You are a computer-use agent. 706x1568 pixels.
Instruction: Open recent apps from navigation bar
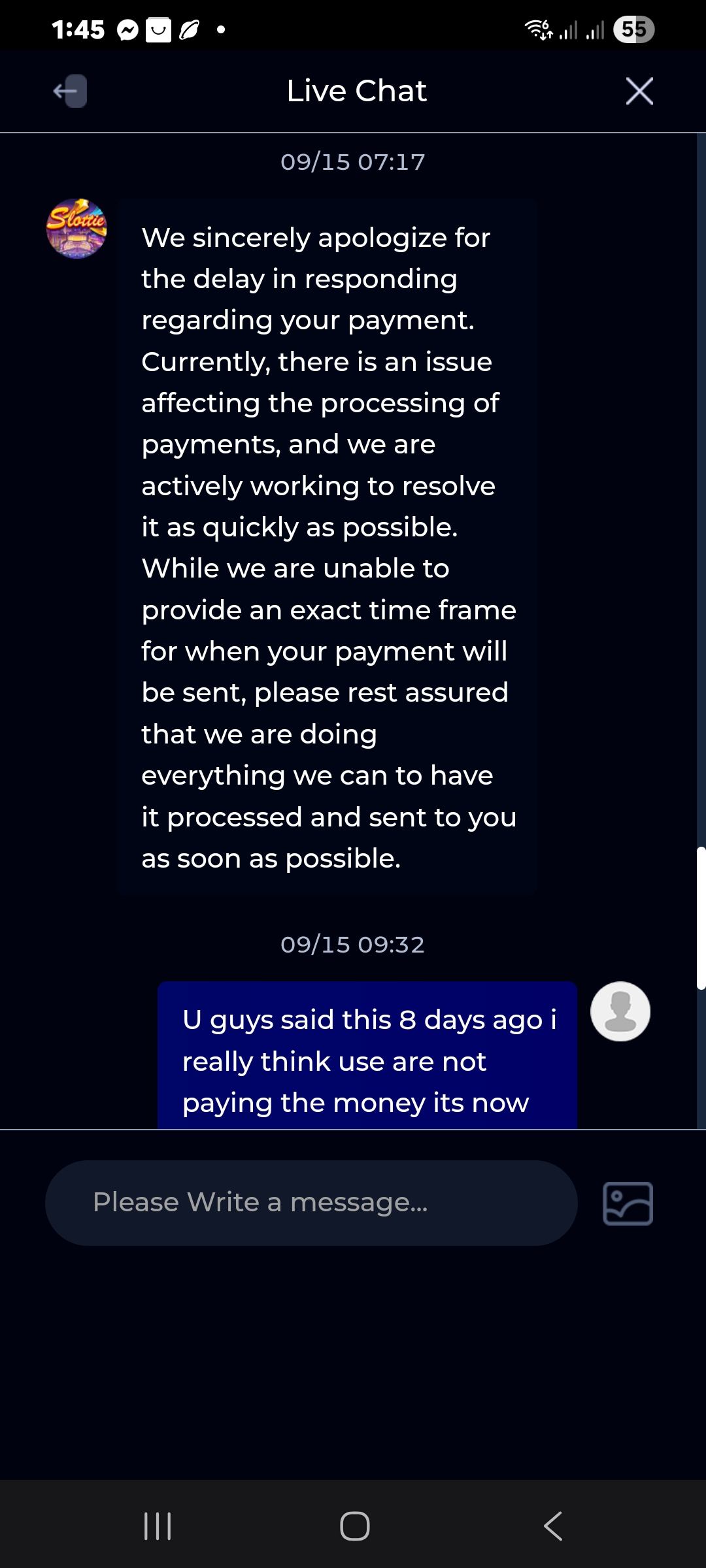(158, 1526)
